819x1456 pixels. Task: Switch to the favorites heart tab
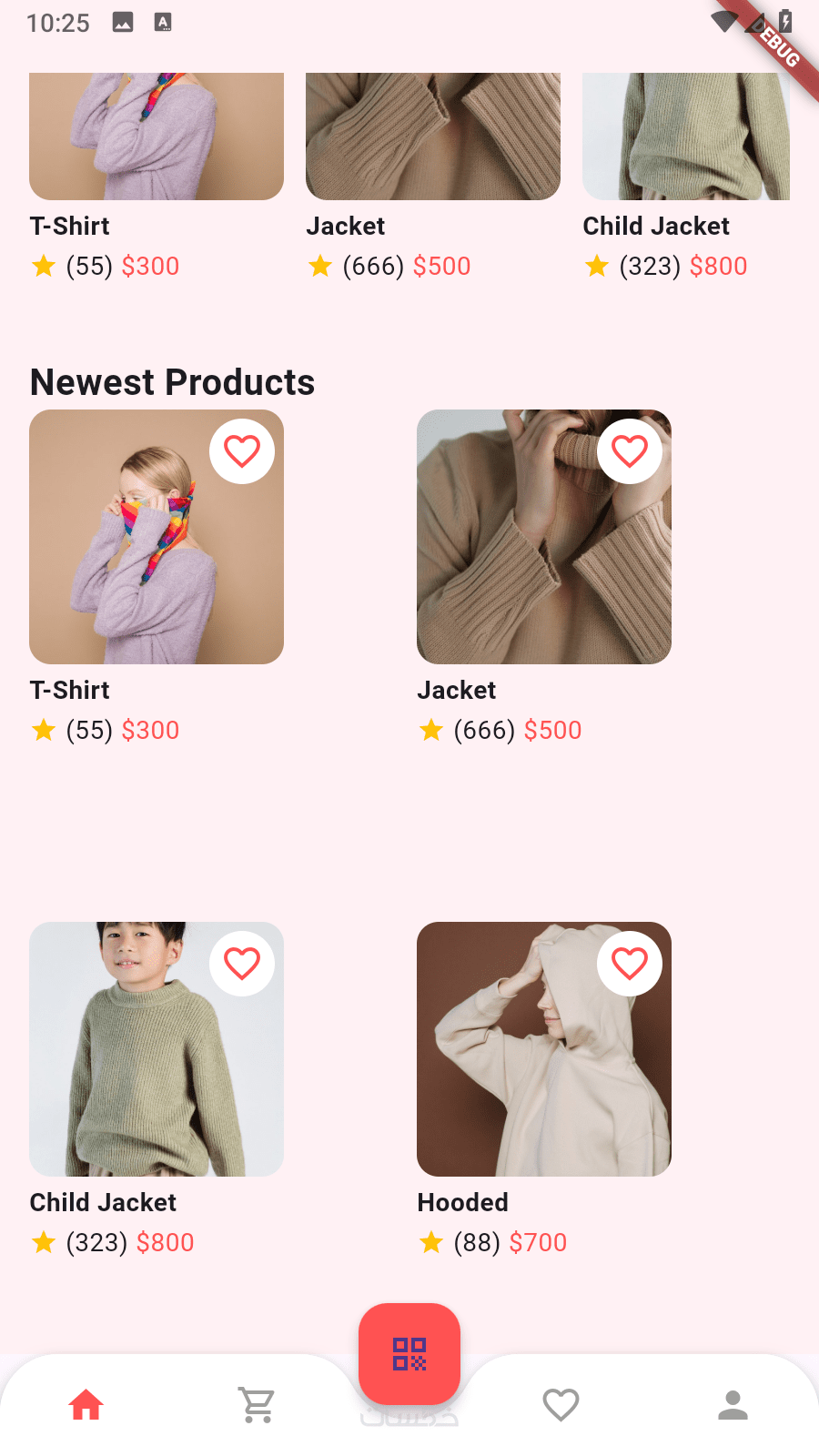[x=561, y=1405]
